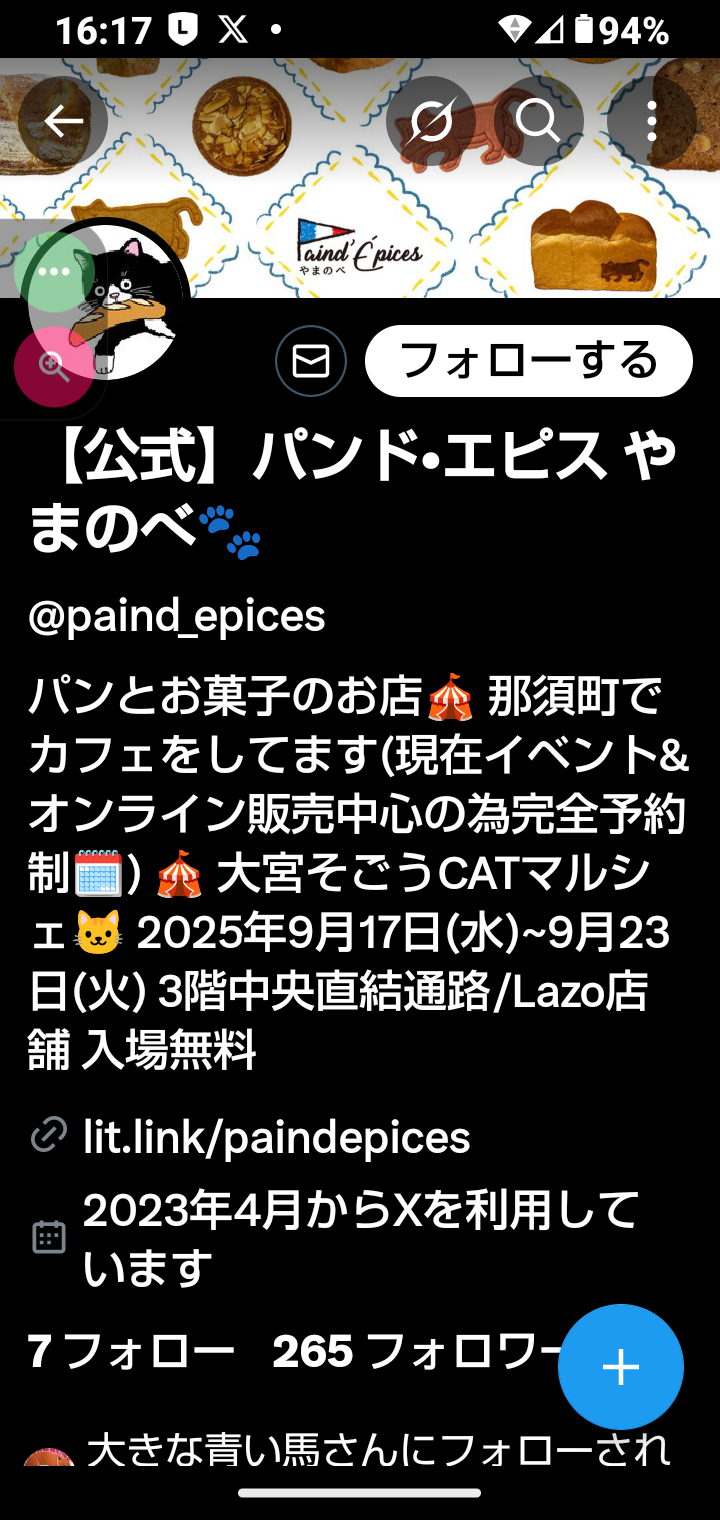Tap the Grok icon in the header
This screenshot has width=720, height=1520.
[x=431, y=121]
